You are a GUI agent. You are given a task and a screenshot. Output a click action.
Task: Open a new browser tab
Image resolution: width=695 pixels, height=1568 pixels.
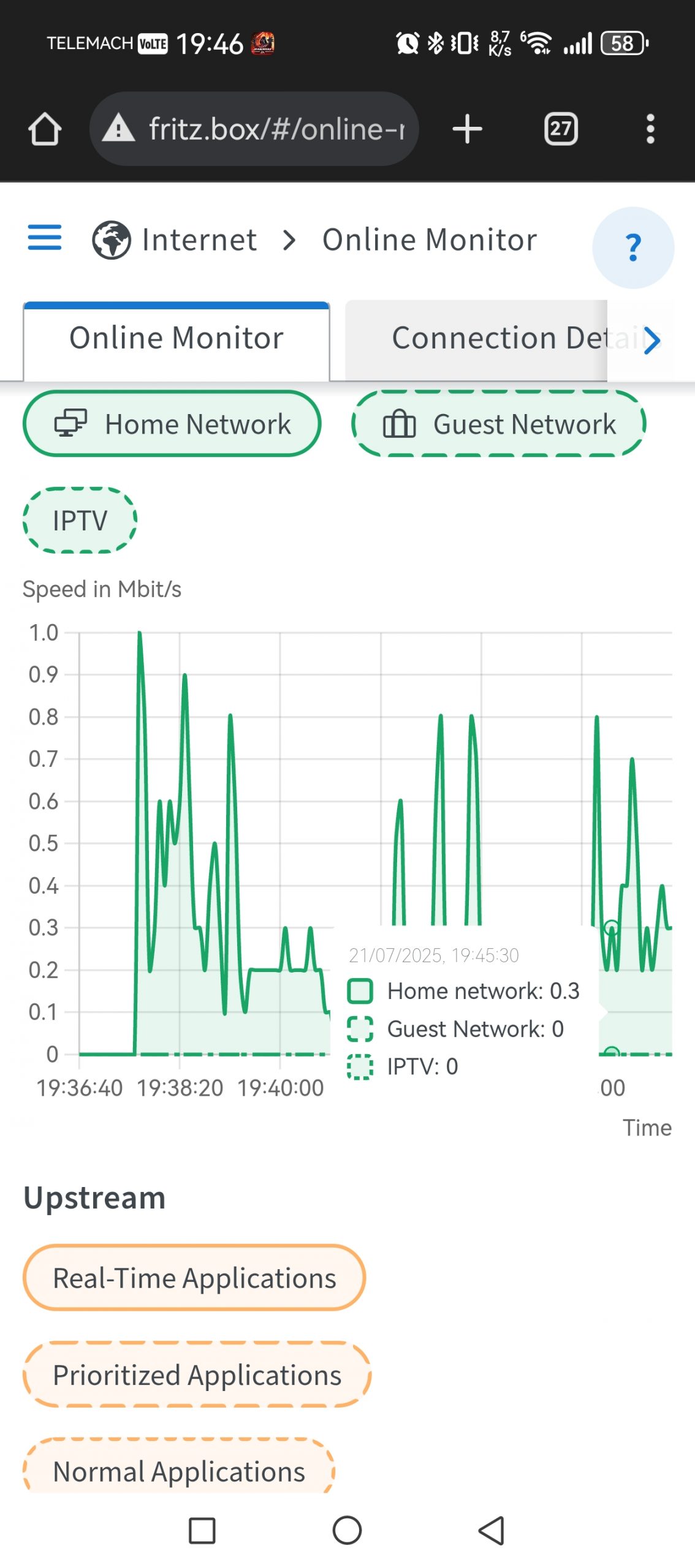[468, 129]
